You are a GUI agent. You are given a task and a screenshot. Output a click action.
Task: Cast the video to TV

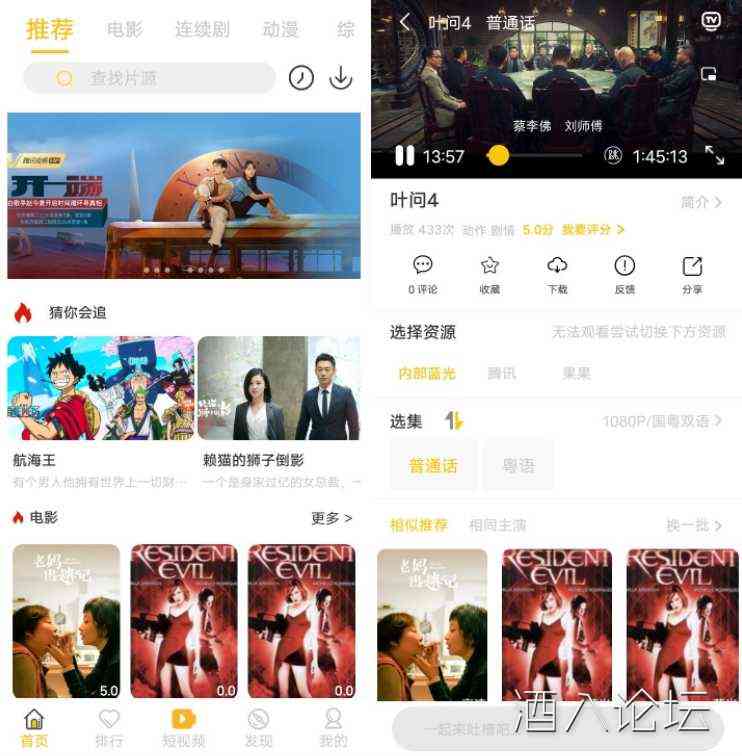coord(711,22)
